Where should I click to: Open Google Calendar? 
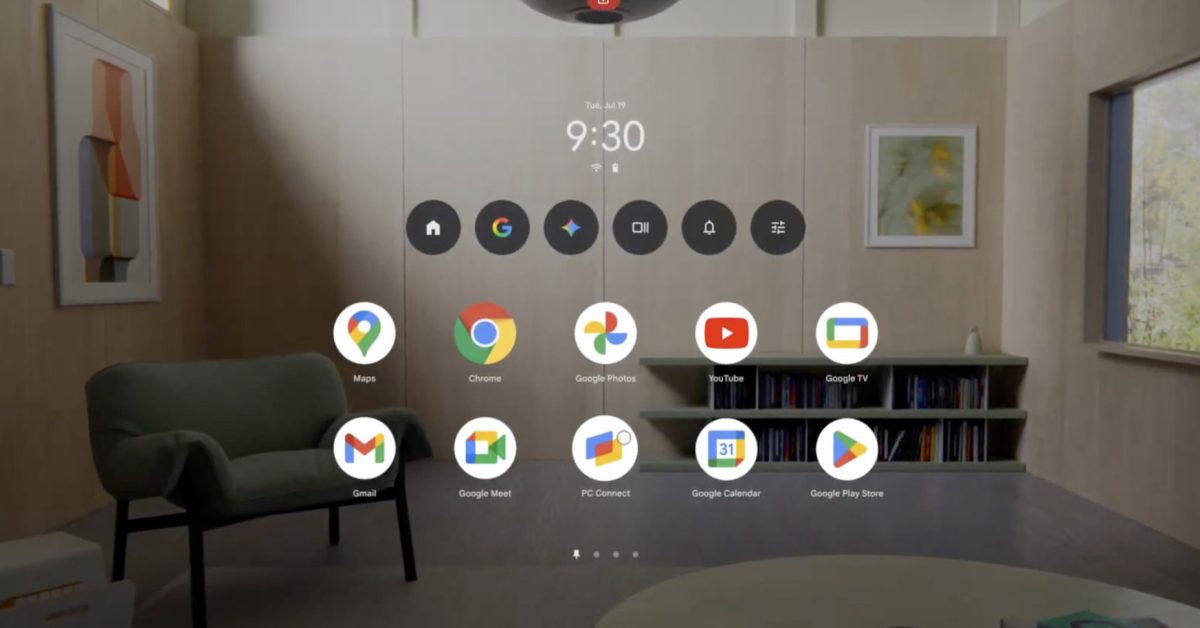tap(726, 448)
